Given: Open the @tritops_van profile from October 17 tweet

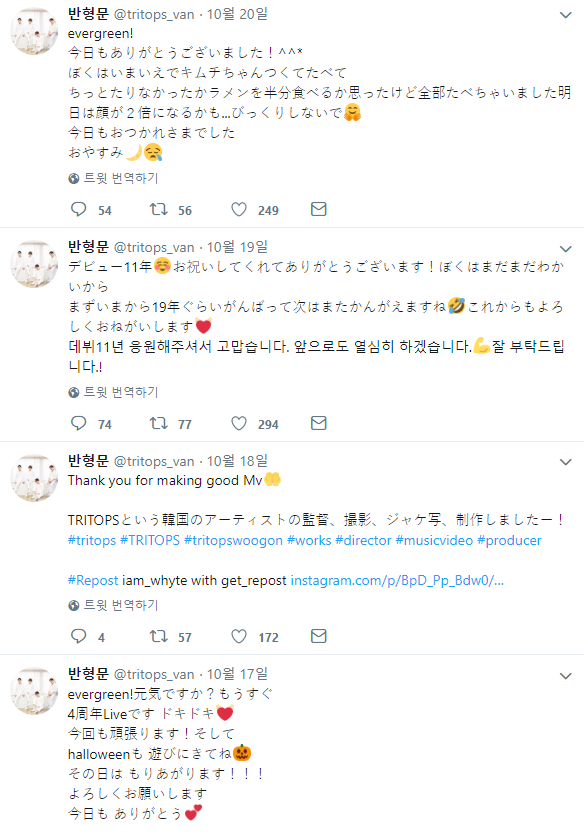Looking at the screenshot, I should 154,674.
